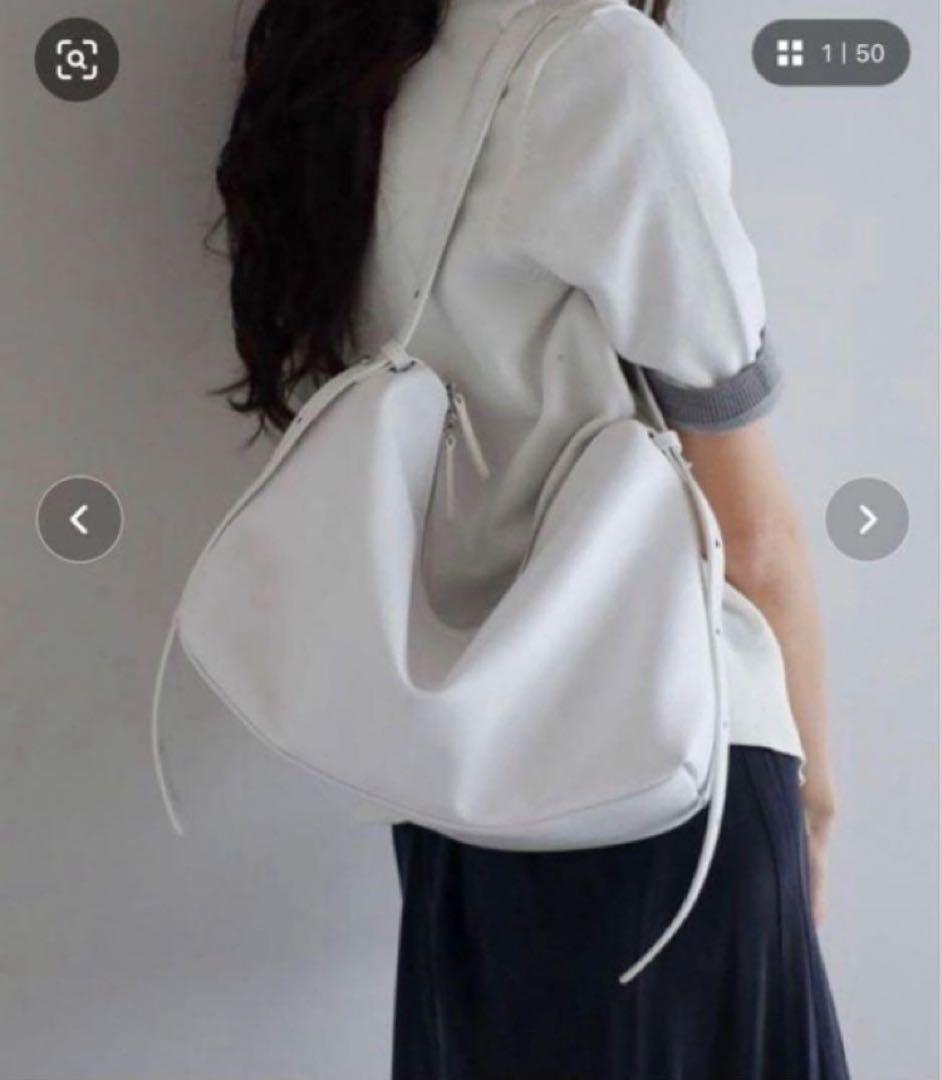This screenshot has height=1080, width=942.
Task: Open the gallery grid showing 1 | 50
Action: pyautogui.click(x=830, y=53)
